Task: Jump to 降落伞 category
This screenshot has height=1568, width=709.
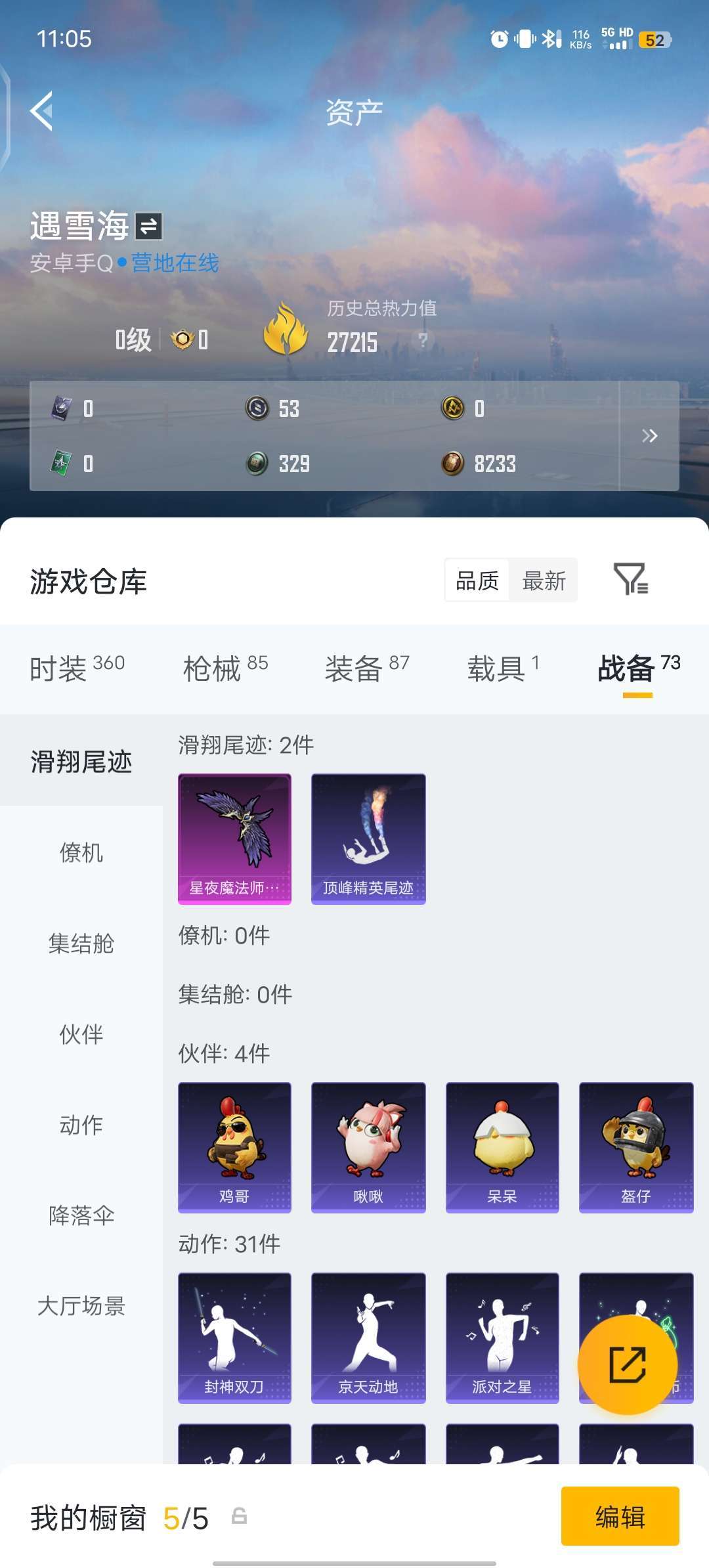Action: pyautogui.click(x=81, y=1215)
